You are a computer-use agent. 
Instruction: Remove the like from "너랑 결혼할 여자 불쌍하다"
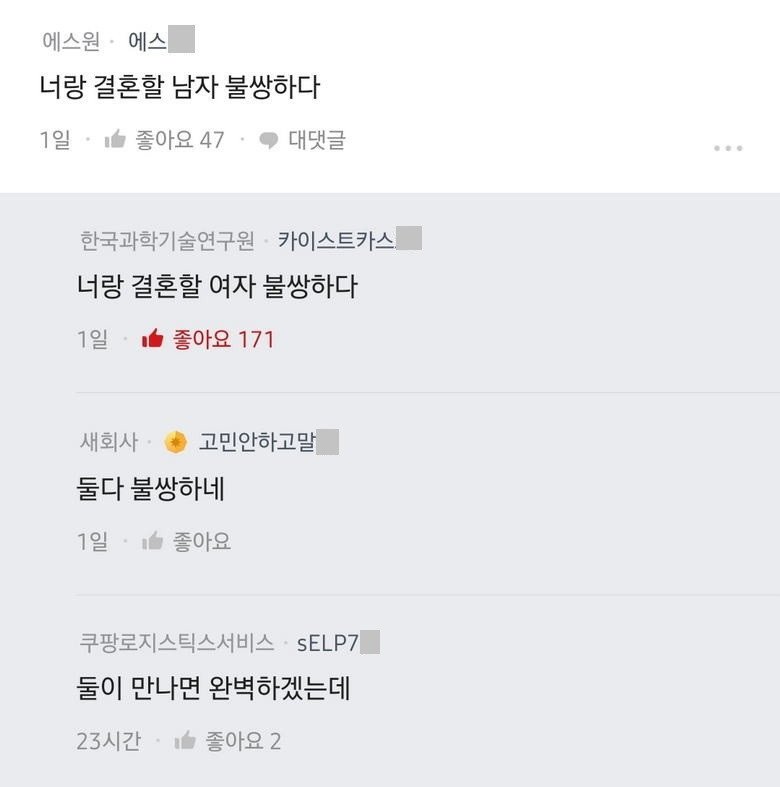pos(153,339)
